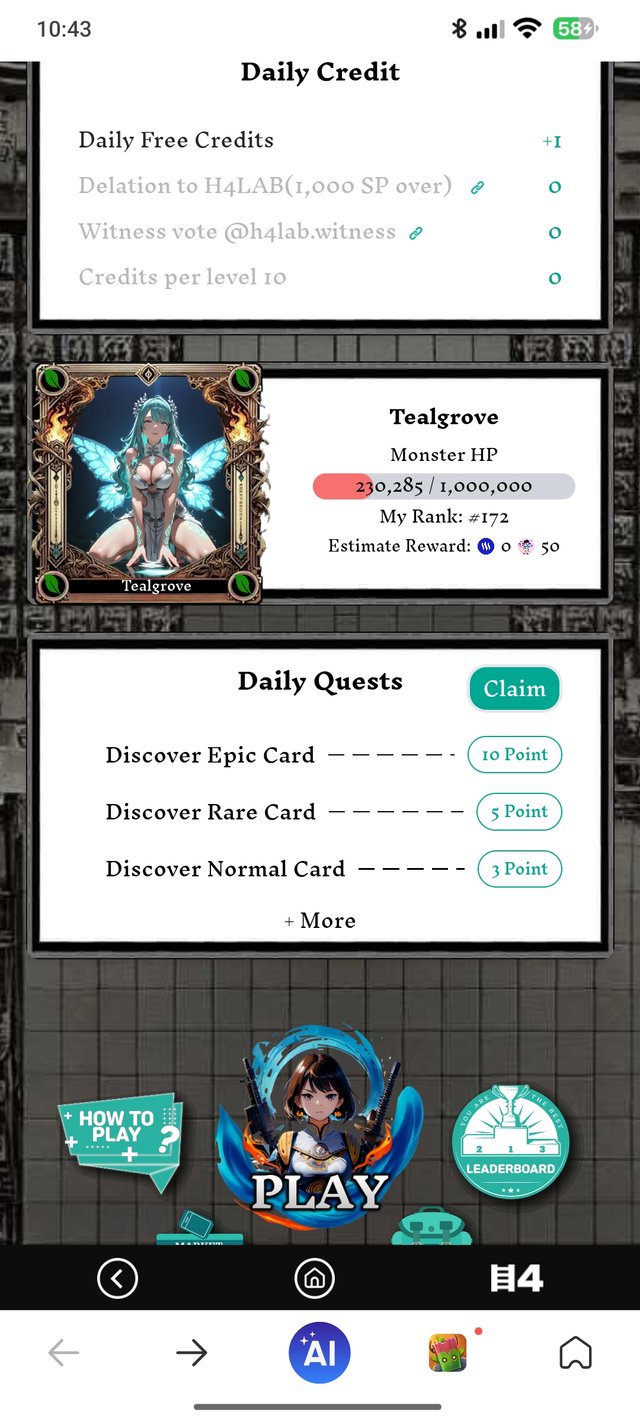Viewport: 640px width, 1422px height.
Task: Open the witness vote link icon
Action: (x=416, y=233)
